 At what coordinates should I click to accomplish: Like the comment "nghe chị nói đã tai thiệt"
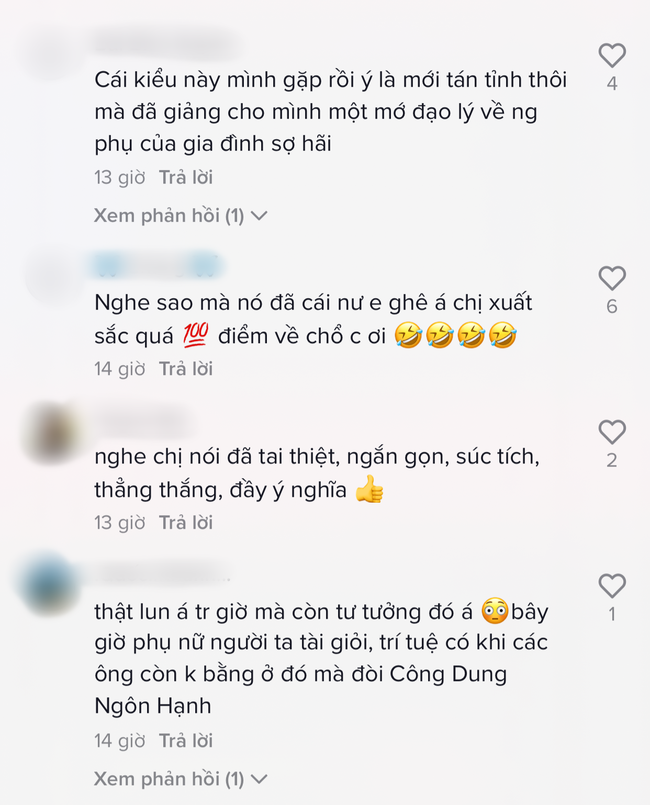click(611, 433)
